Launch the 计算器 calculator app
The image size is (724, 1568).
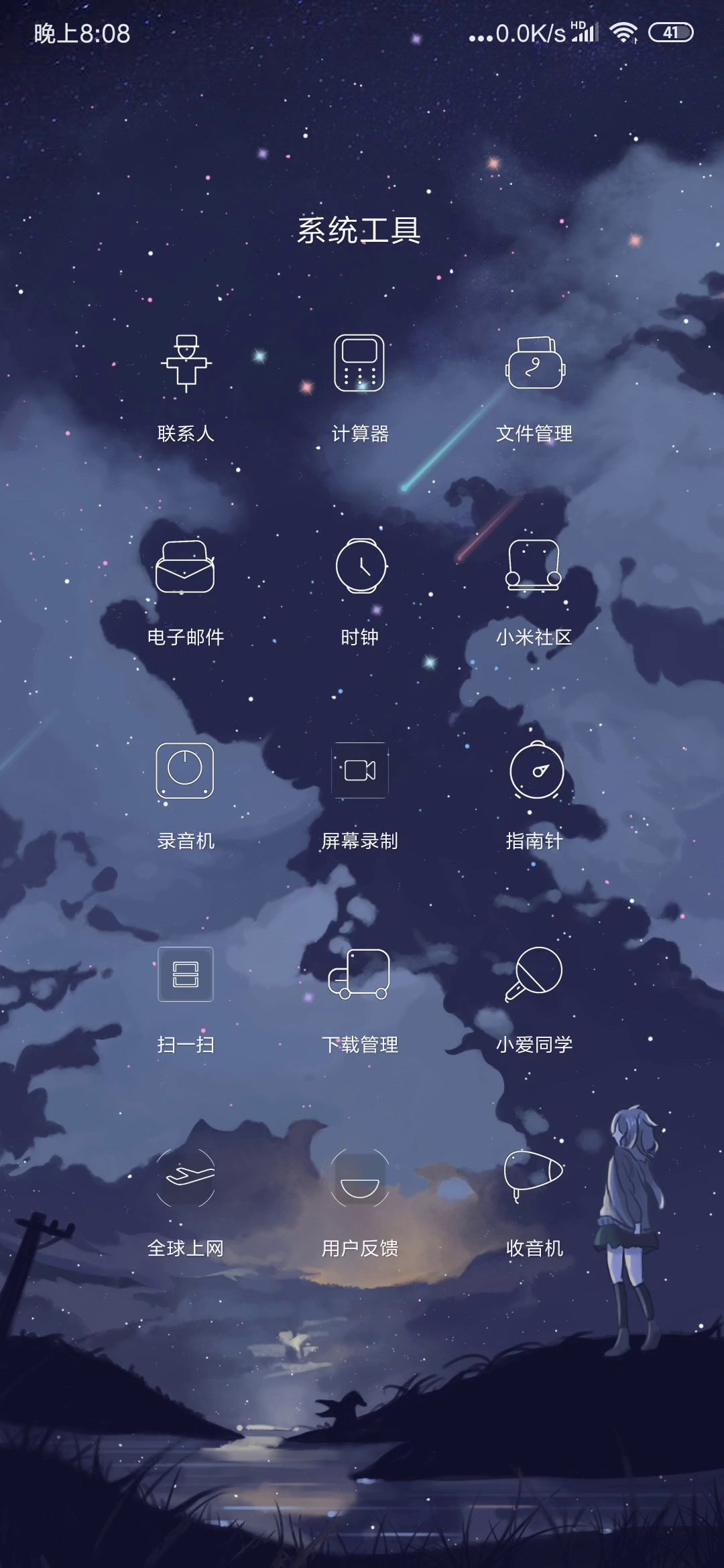[x=359, y=364]
